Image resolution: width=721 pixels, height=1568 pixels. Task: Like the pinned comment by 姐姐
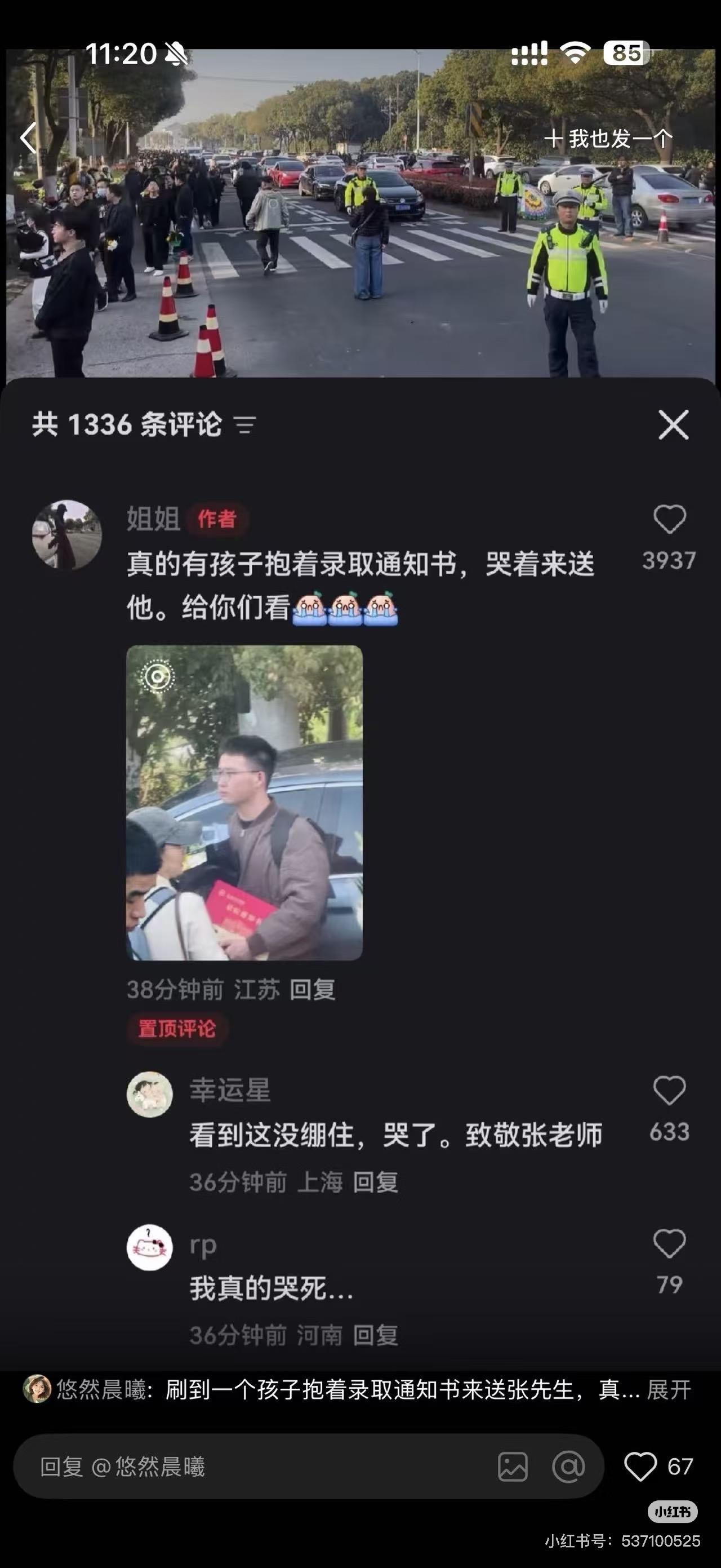(669, 520)
